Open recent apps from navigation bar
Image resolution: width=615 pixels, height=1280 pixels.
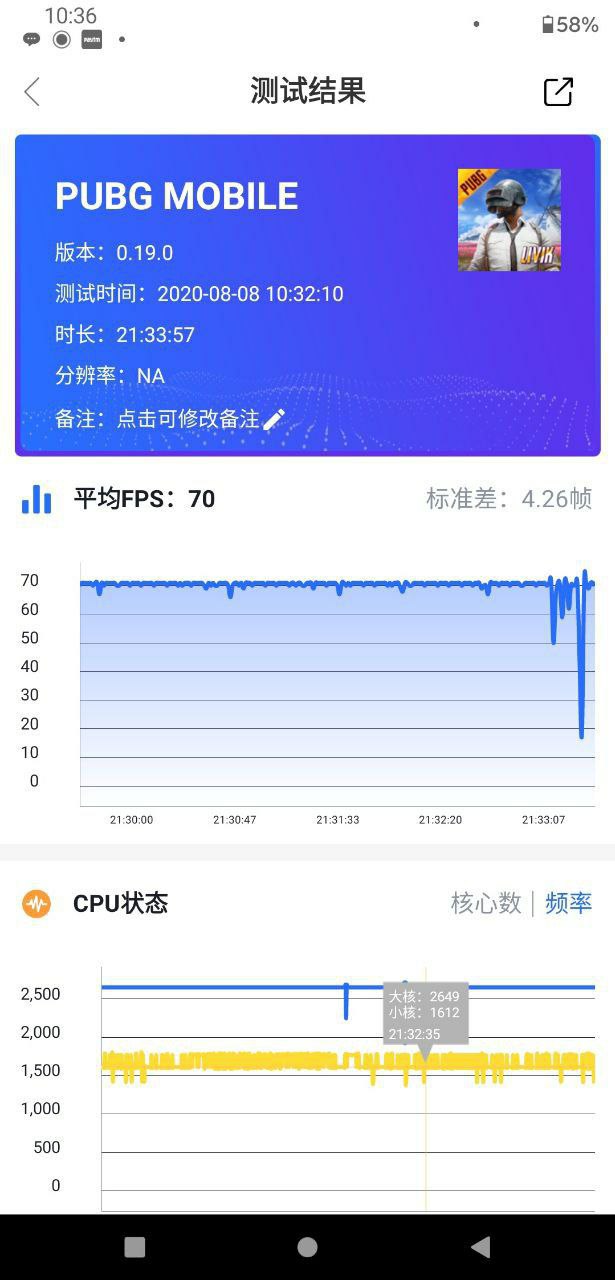(x=135, y=1246)
